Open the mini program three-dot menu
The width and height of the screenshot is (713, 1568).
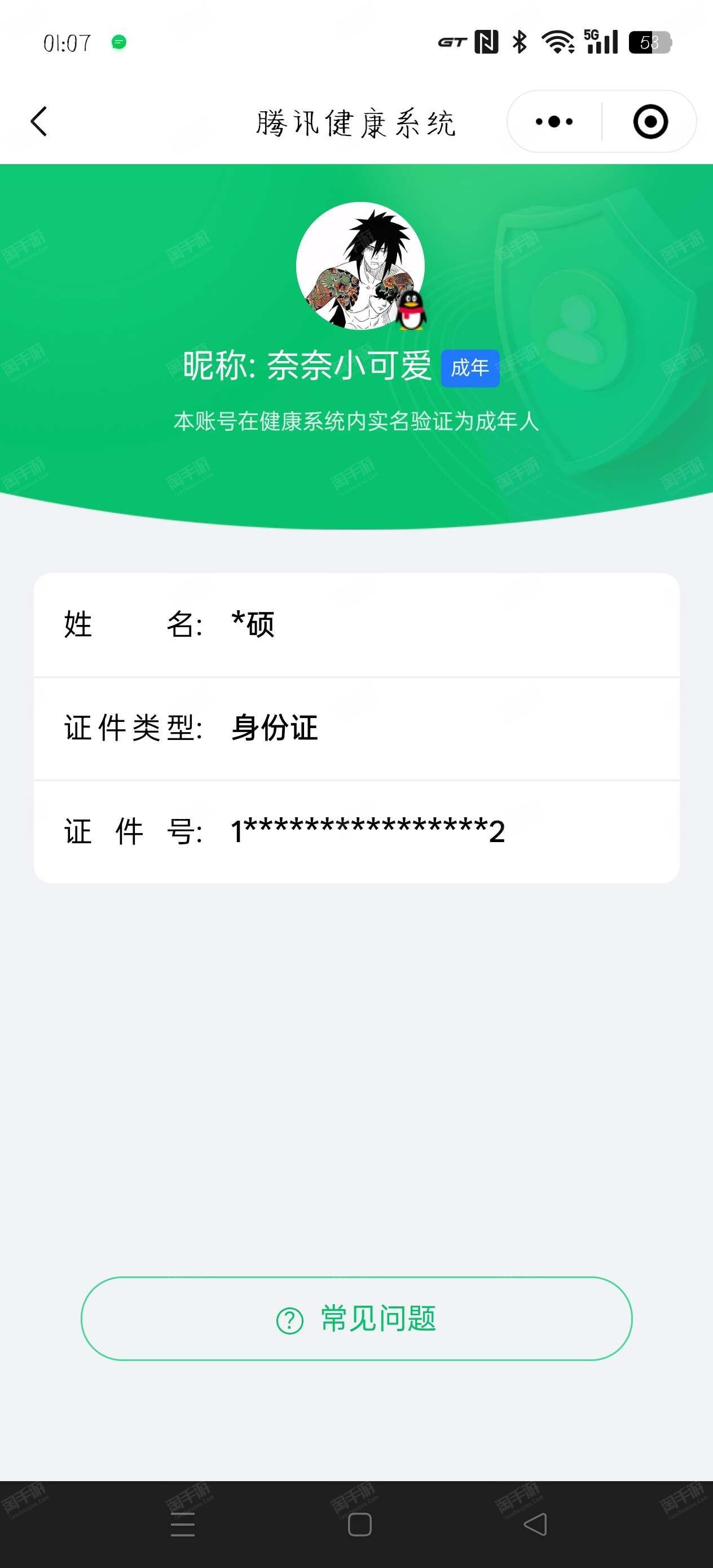[554, 122]
